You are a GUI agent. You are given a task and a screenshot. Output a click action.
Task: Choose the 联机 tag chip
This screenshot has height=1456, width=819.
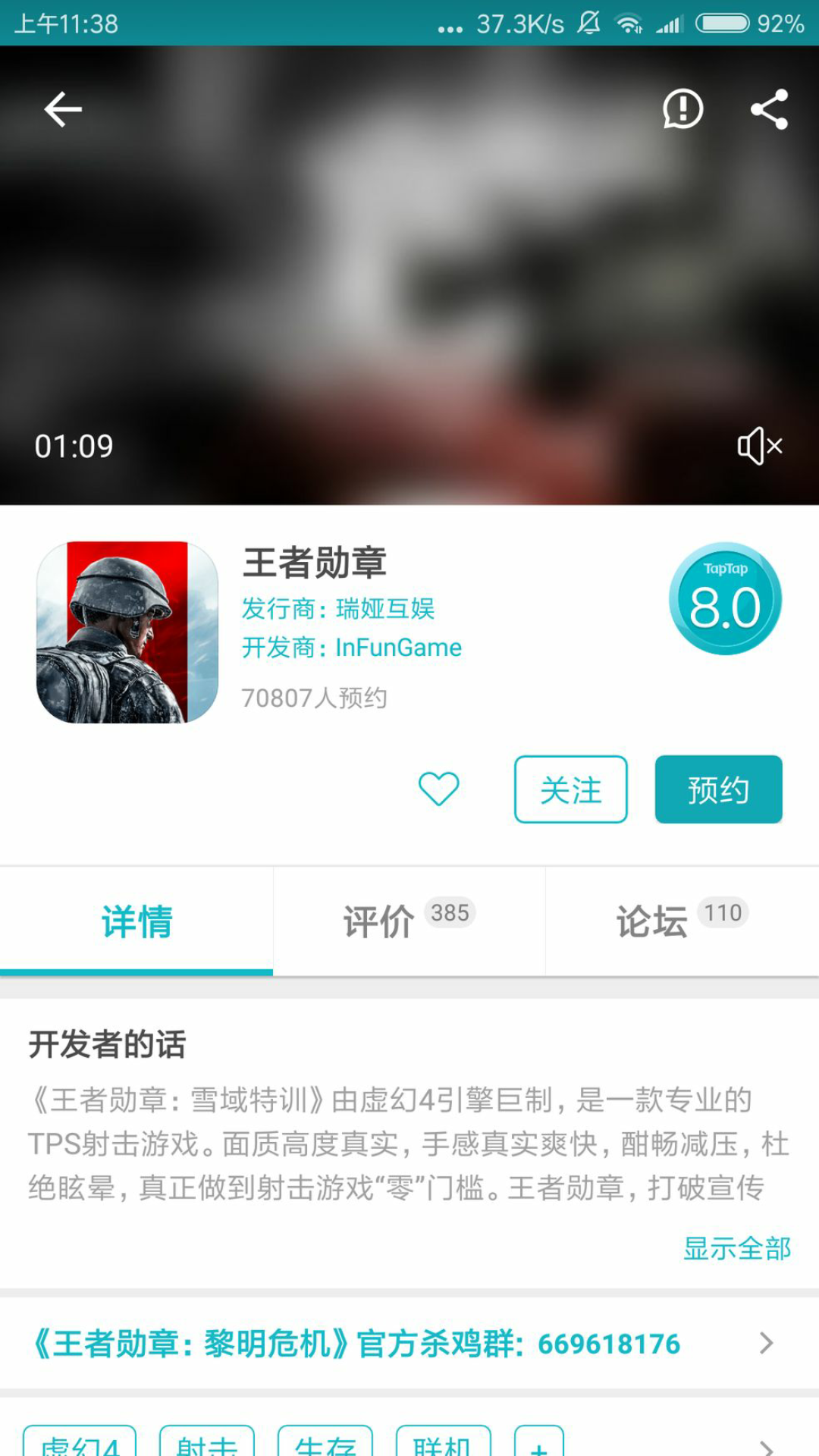443,1443
